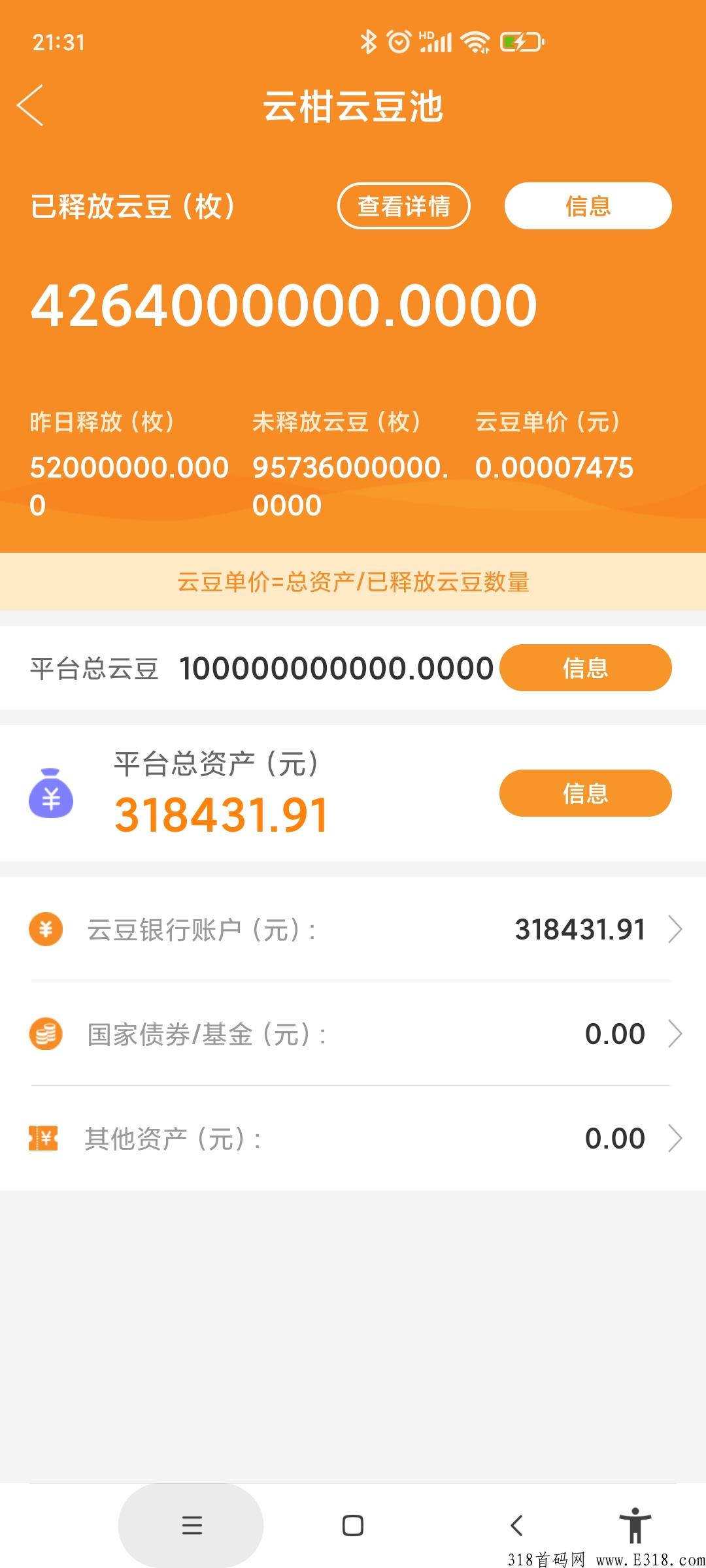706x1568 pixels.
Task: Open the 国家债券/基金 row
Action: pyautogui.click(x=353, y=1034)
